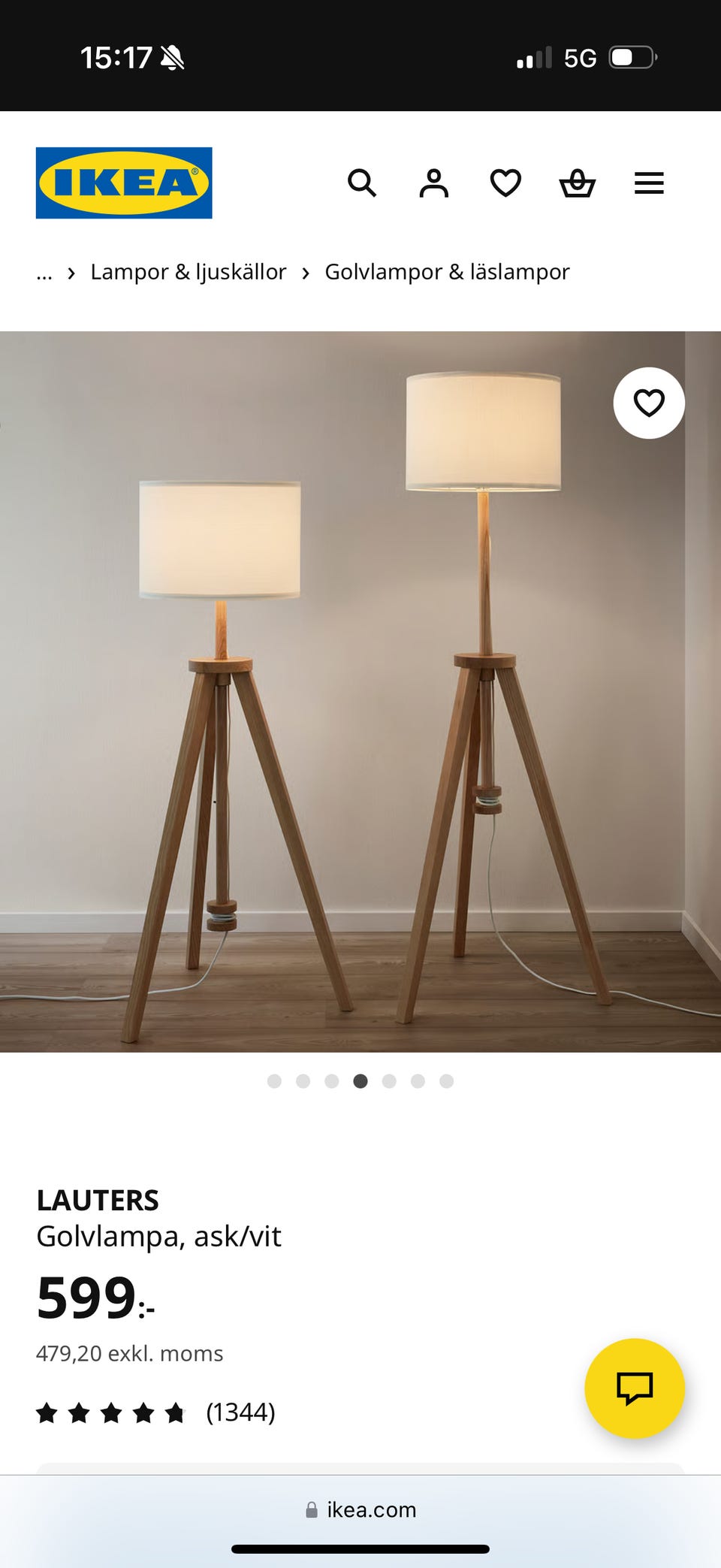The image size is (721, 1568).
Task: Open the search function
Action: tap(363, 183)
